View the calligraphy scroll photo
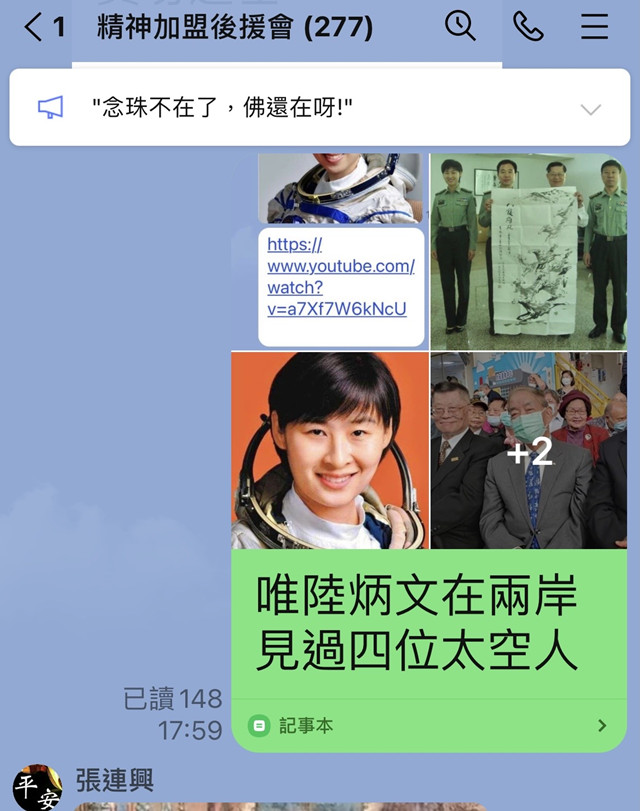The height and width of the screenshot is (811, 640). tap(529, 250)
